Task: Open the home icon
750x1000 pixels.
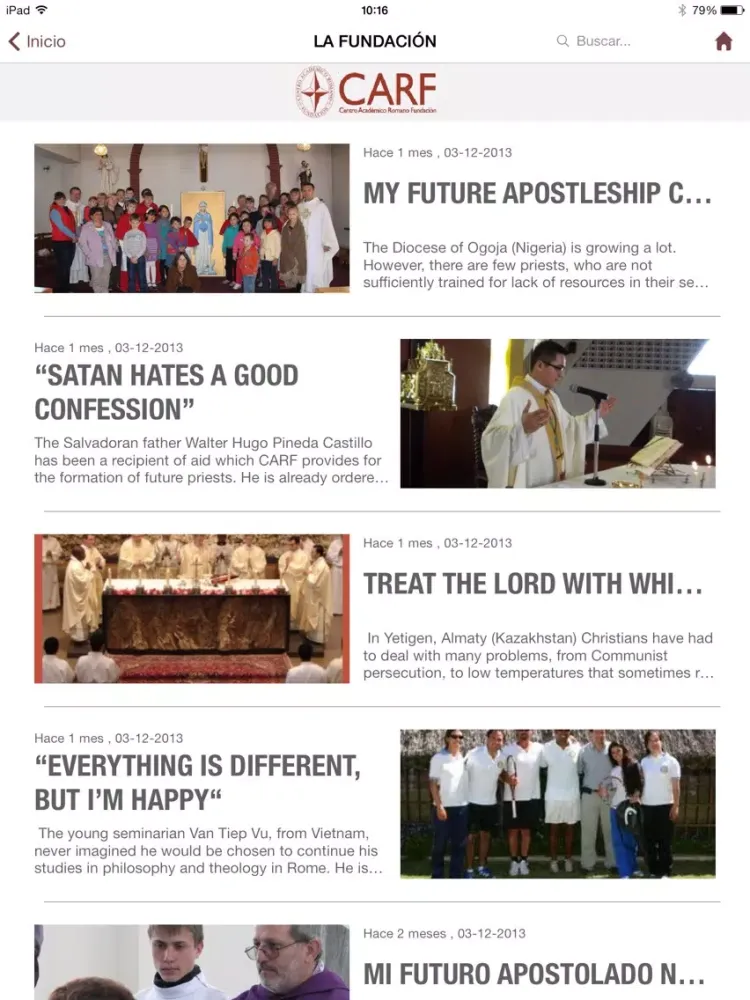Action: 724,41
